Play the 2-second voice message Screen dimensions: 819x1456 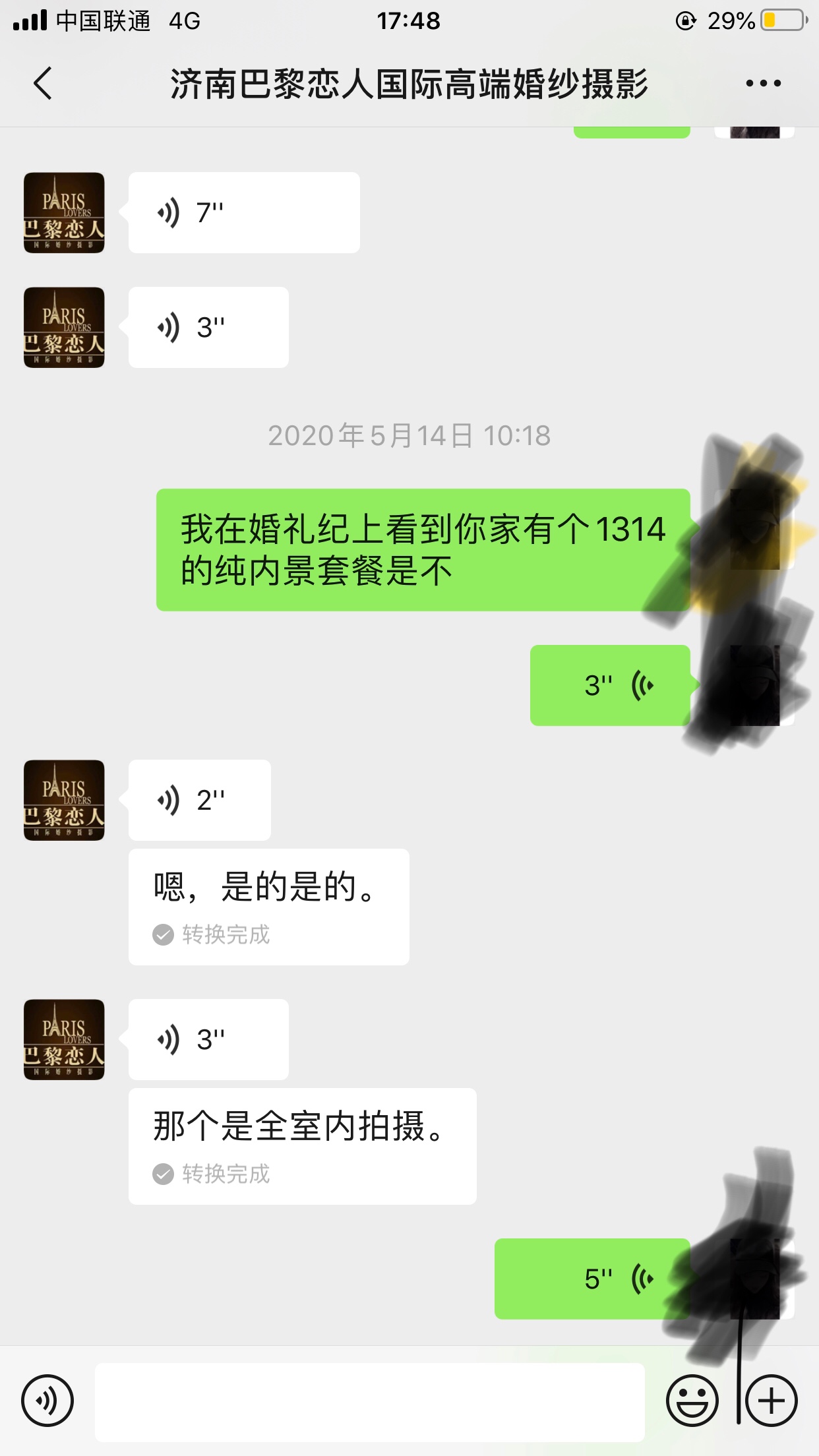click(x=200, y=800)
